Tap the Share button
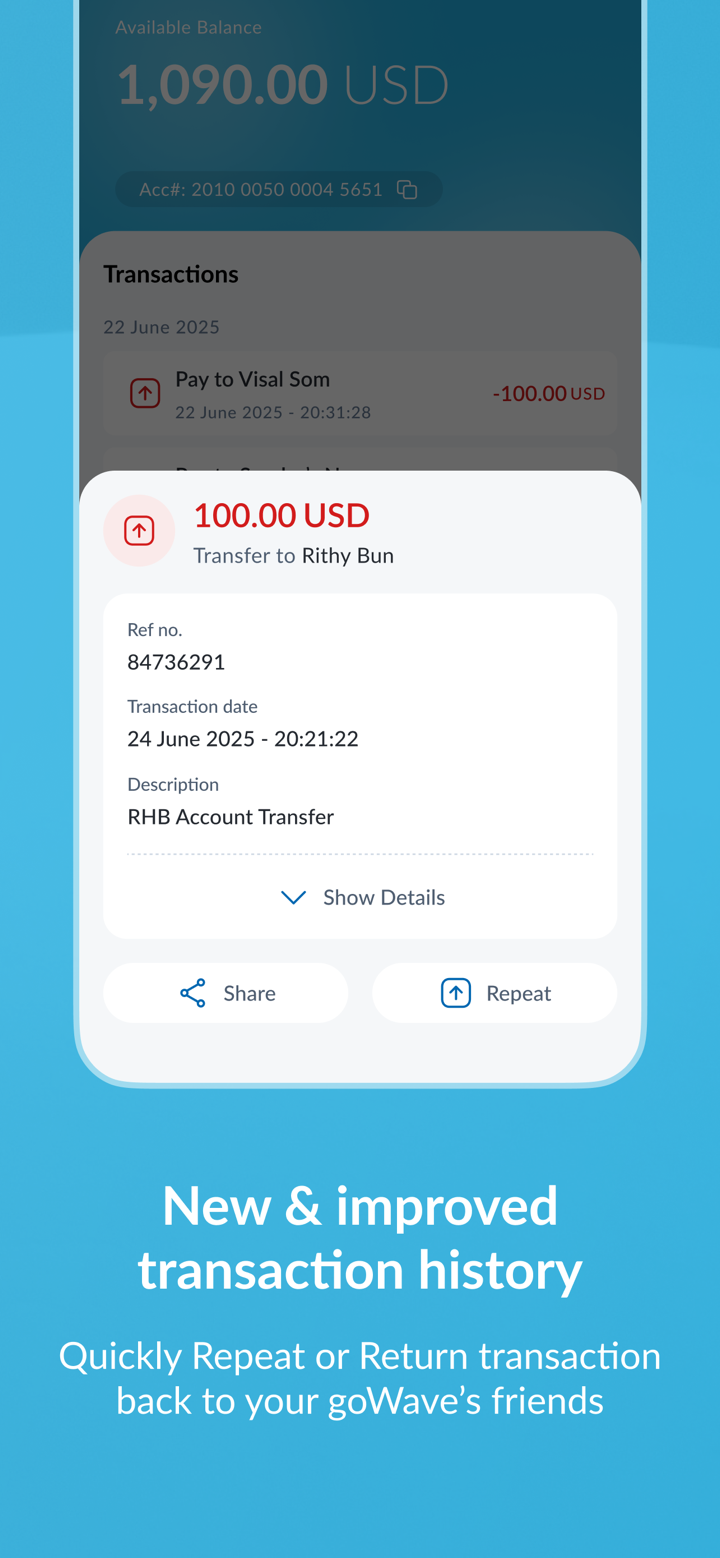The width and height of the screenshot is (720, 1558). pos(226,992)
